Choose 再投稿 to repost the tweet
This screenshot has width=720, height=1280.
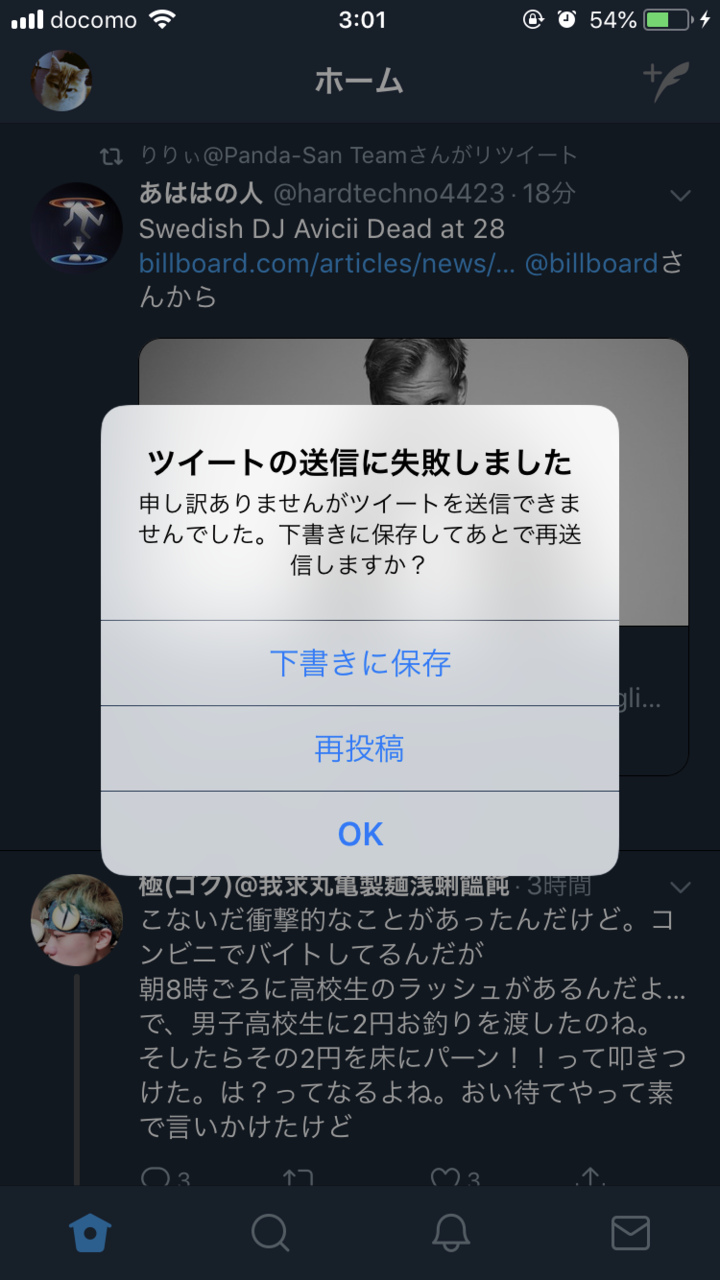coord(360,748)
